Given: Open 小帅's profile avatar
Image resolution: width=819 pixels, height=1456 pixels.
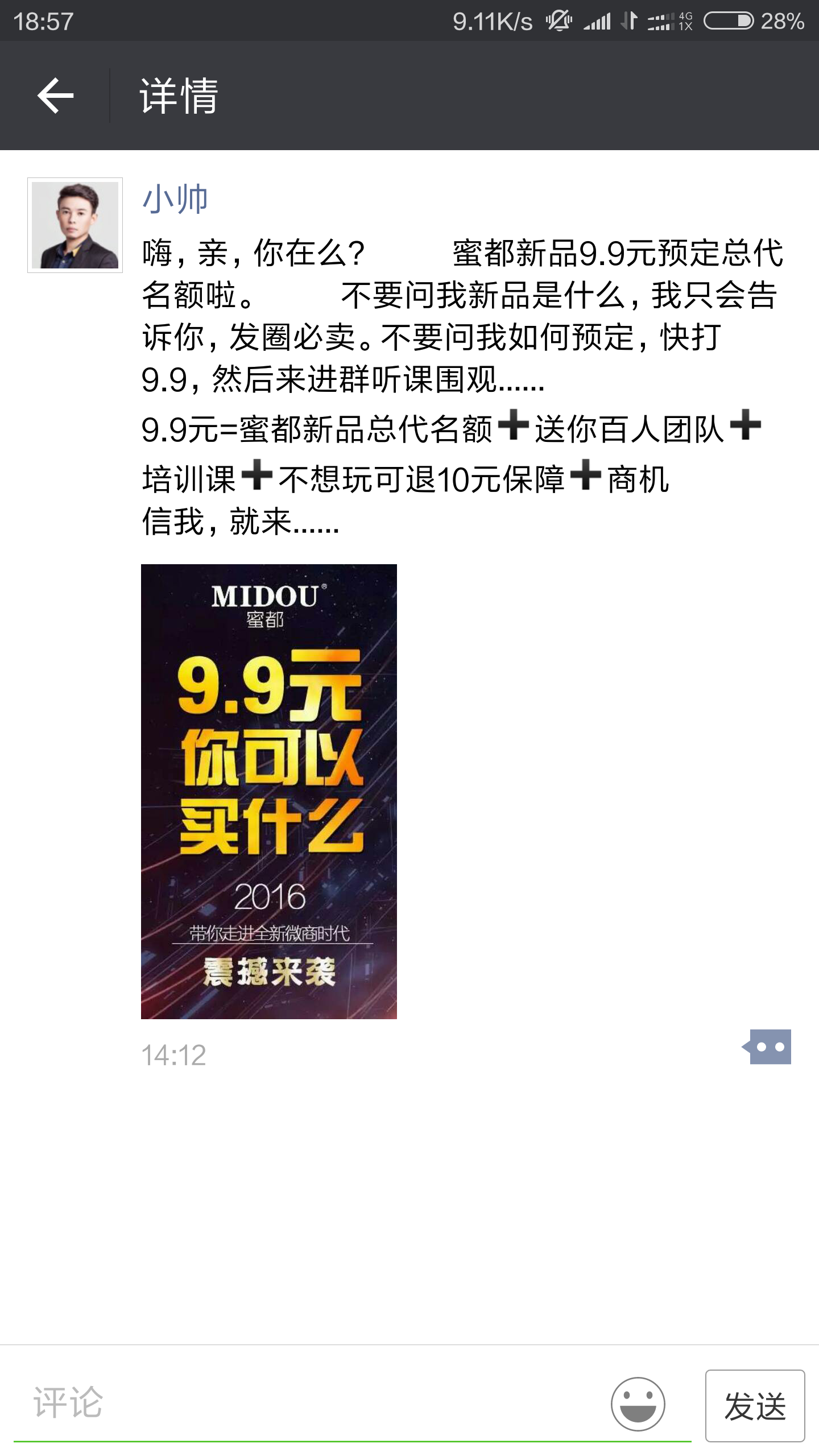Looking at the screenshot, I should pos(75,225).
